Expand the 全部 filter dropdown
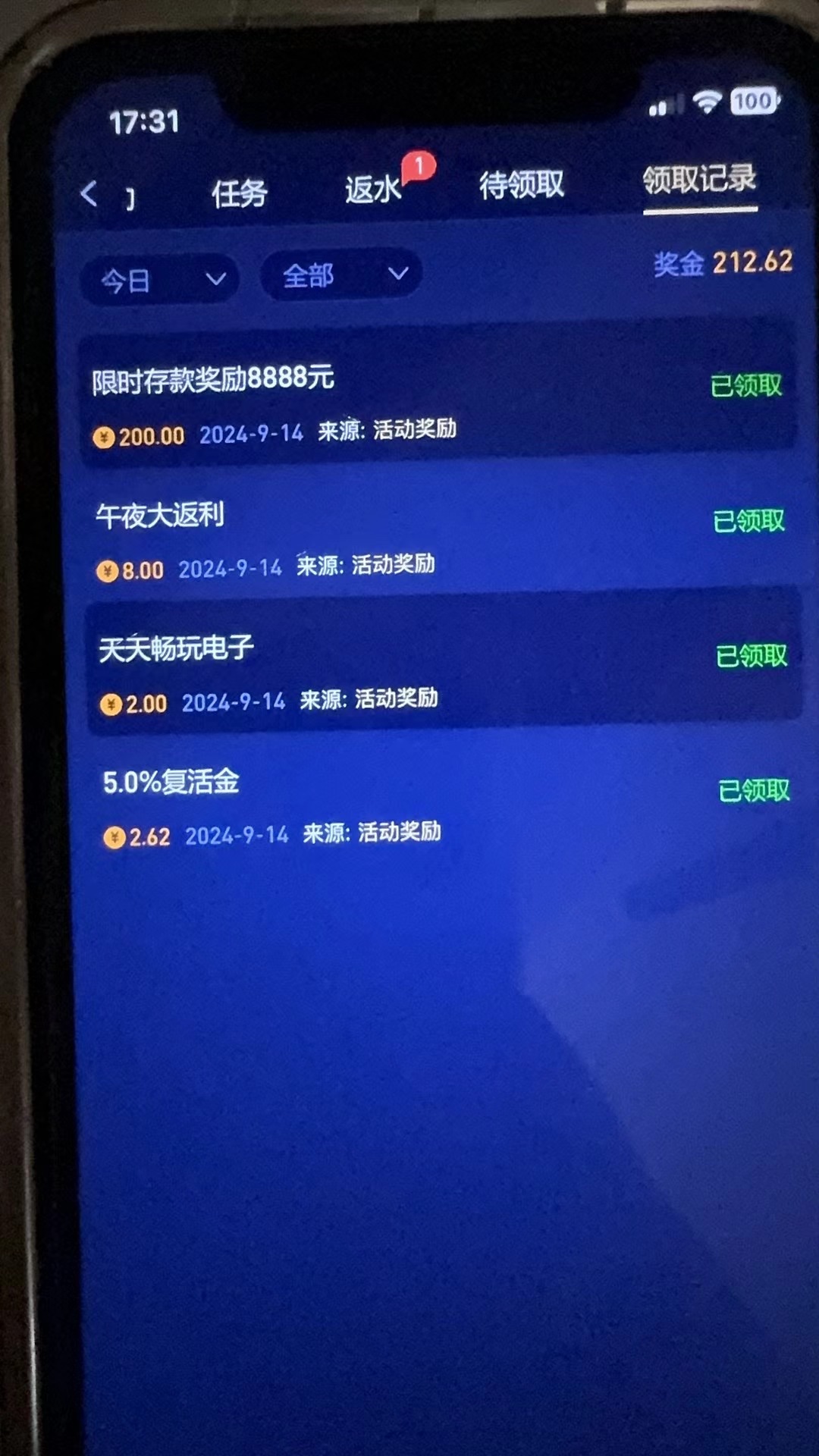Image resolution: width=819 pixels, height=1456 pixels. click(x=342, y=275)
